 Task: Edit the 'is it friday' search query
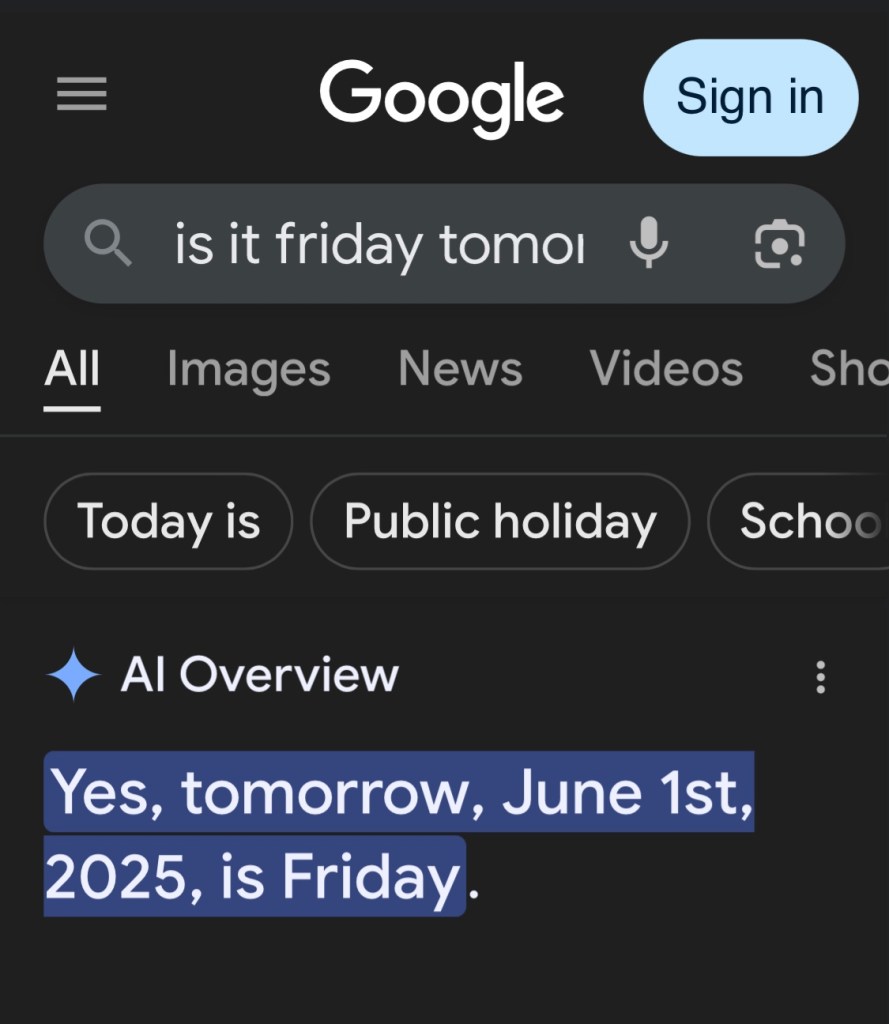[378, 244]
